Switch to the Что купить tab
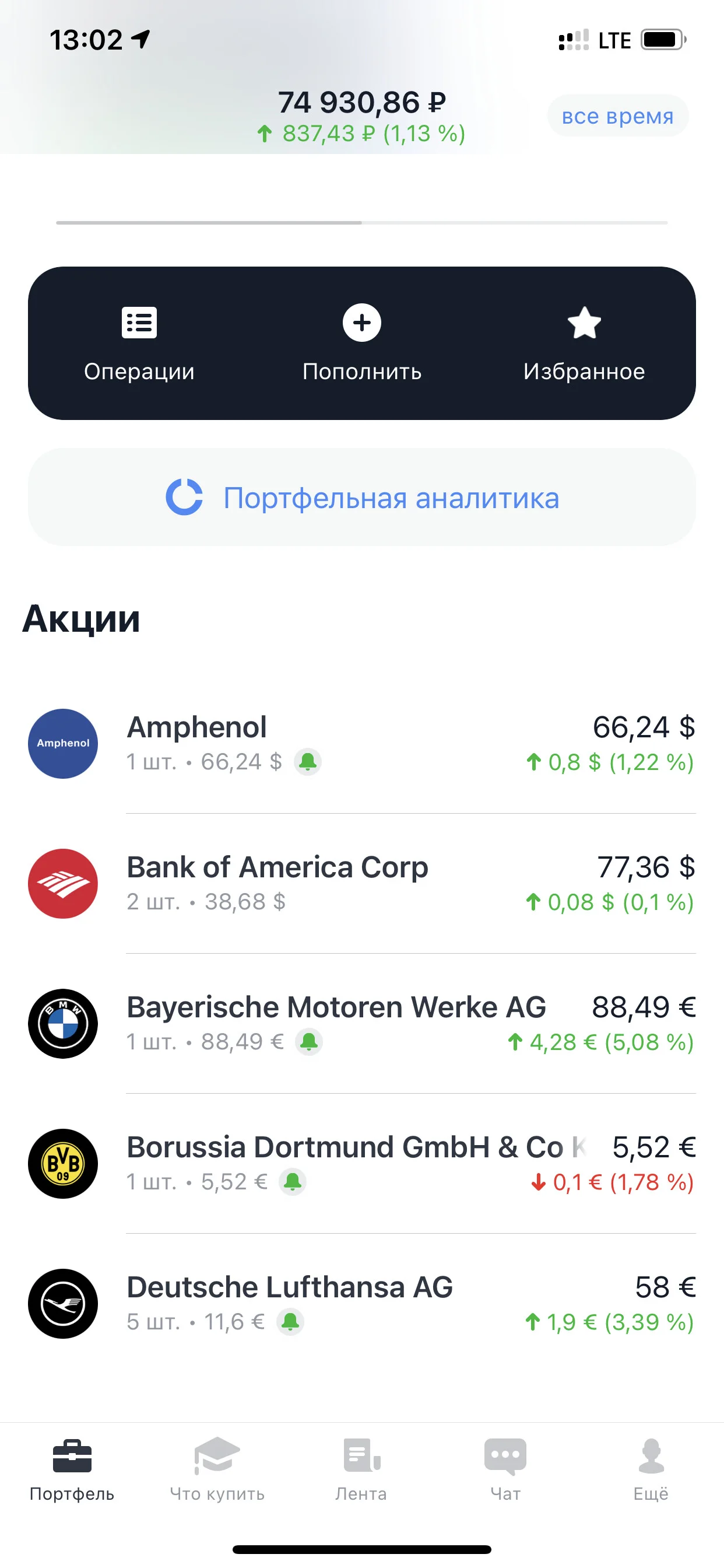Viewport: 724px width, 1568px height. coord(217,1469)
